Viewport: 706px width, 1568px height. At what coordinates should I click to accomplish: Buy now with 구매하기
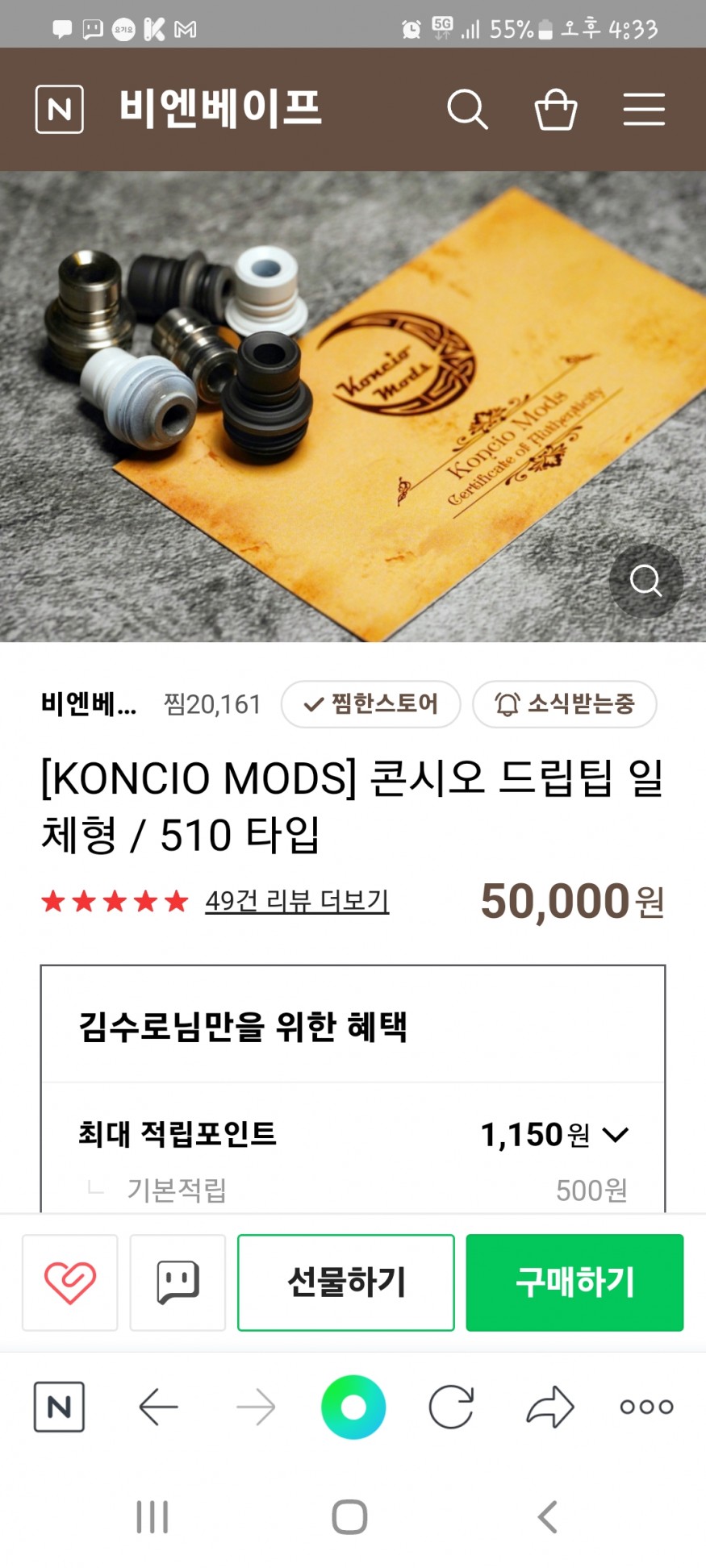click(574, 1282)
